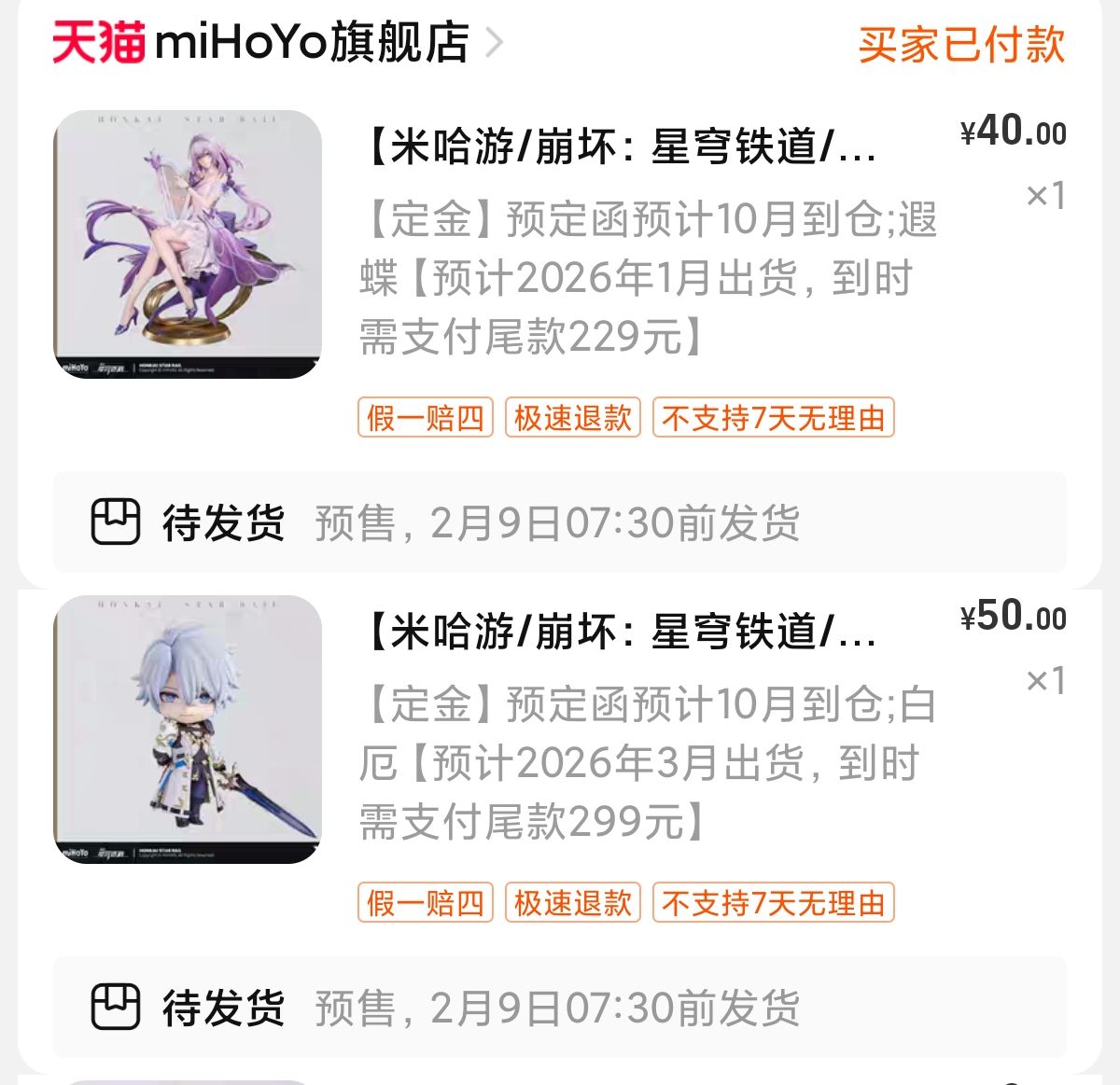View 待发货 shipping status for 白厄 order
1120x1085 pixels.
(558, 1008)
